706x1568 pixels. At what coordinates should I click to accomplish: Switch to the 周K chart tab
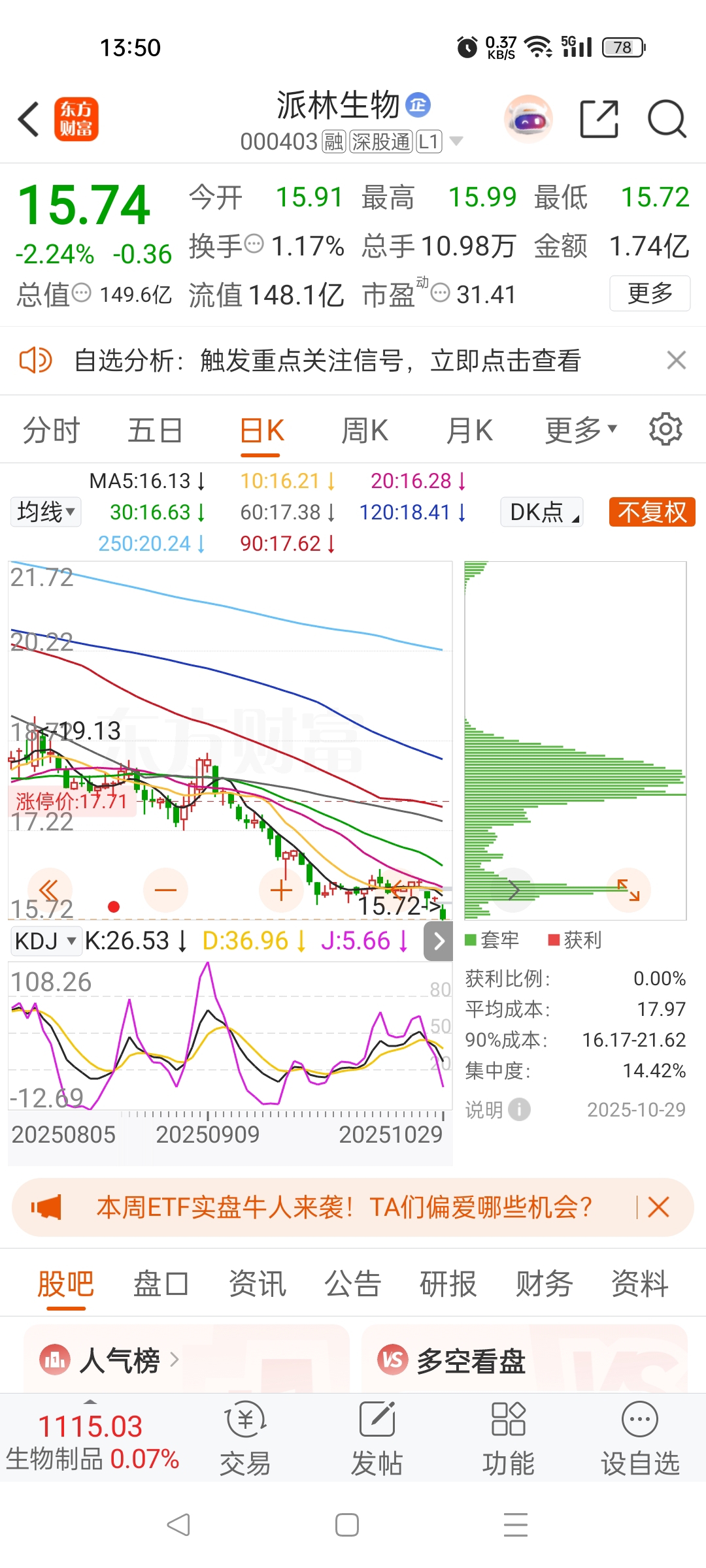(x=365, y=431)
